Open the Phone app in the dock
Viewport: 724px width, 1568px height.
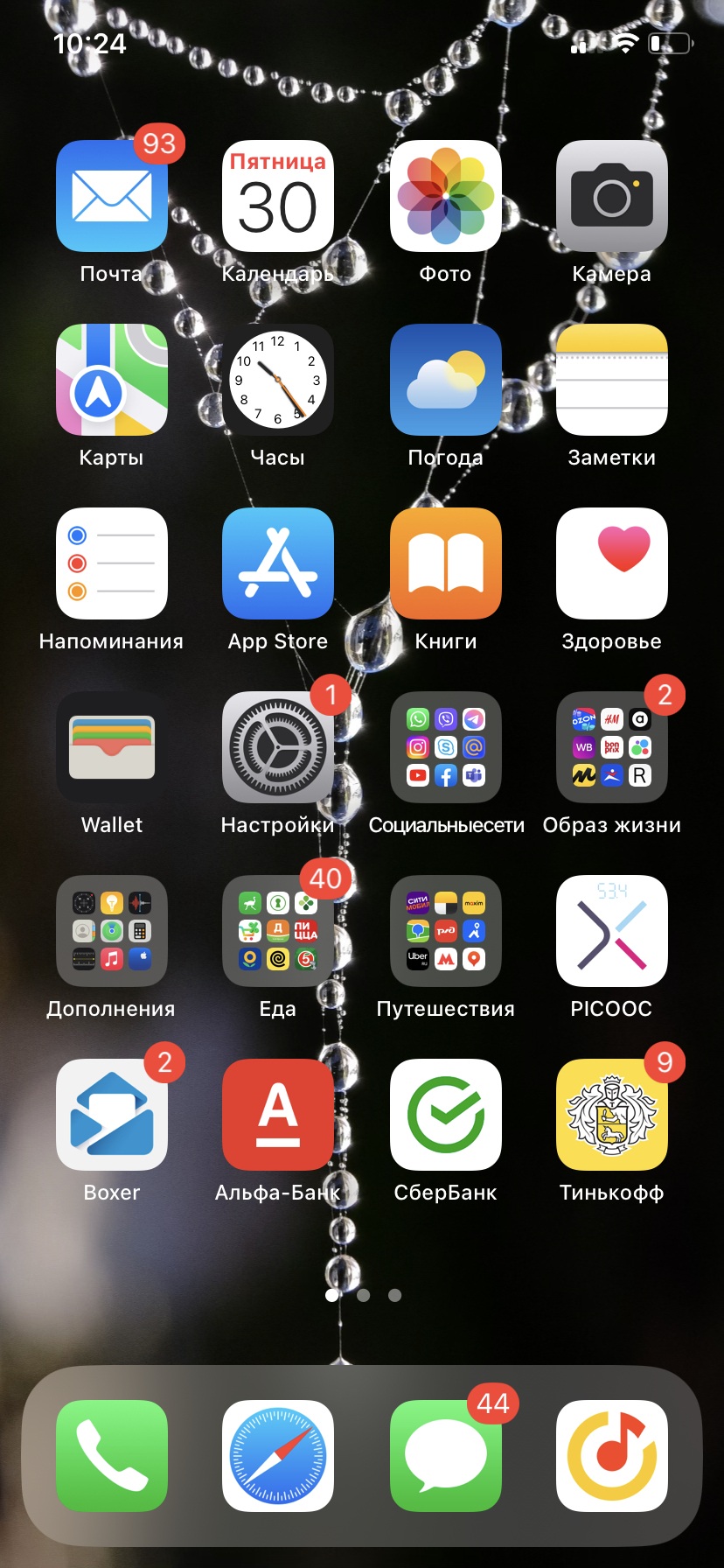[112, 1456]
